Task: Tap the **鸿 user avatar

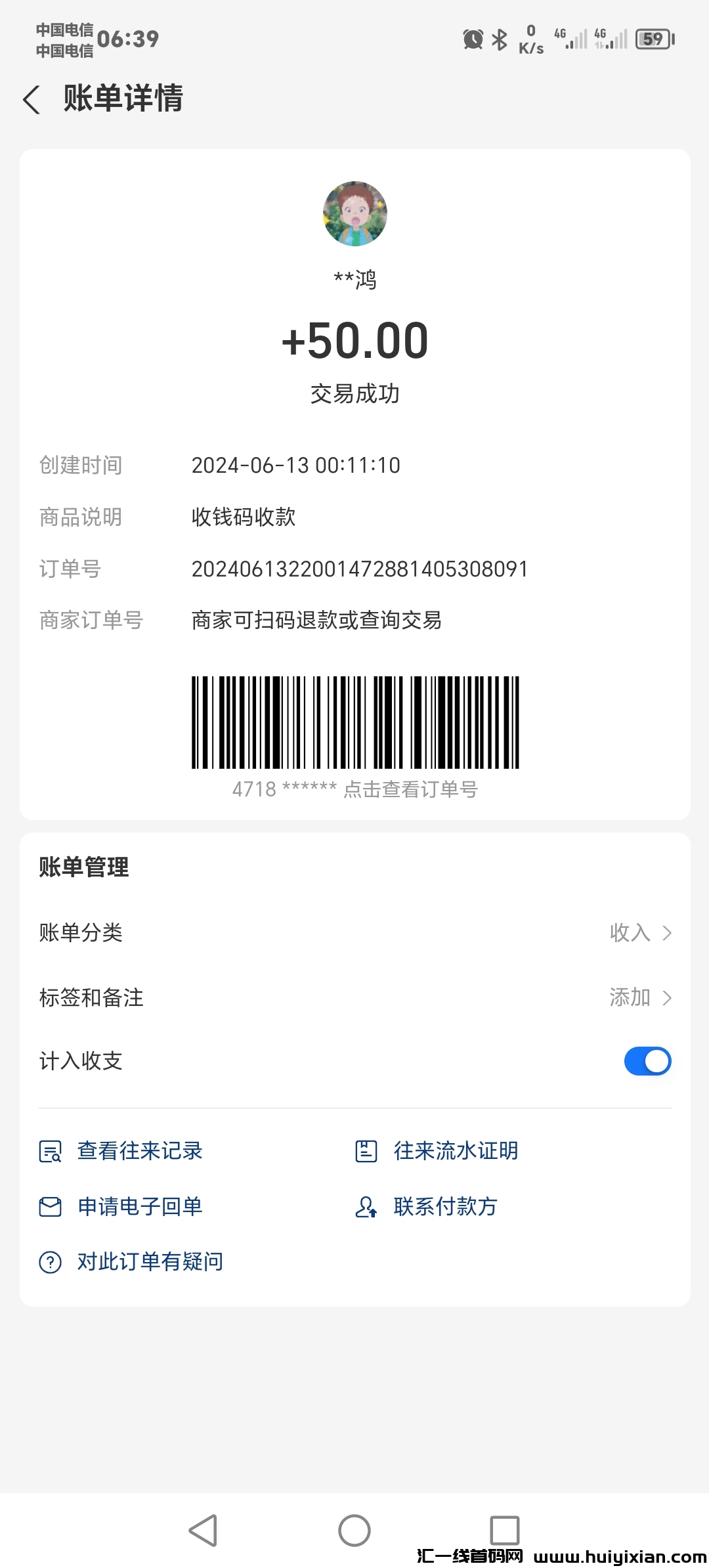Action: click(x=354, y=213)
